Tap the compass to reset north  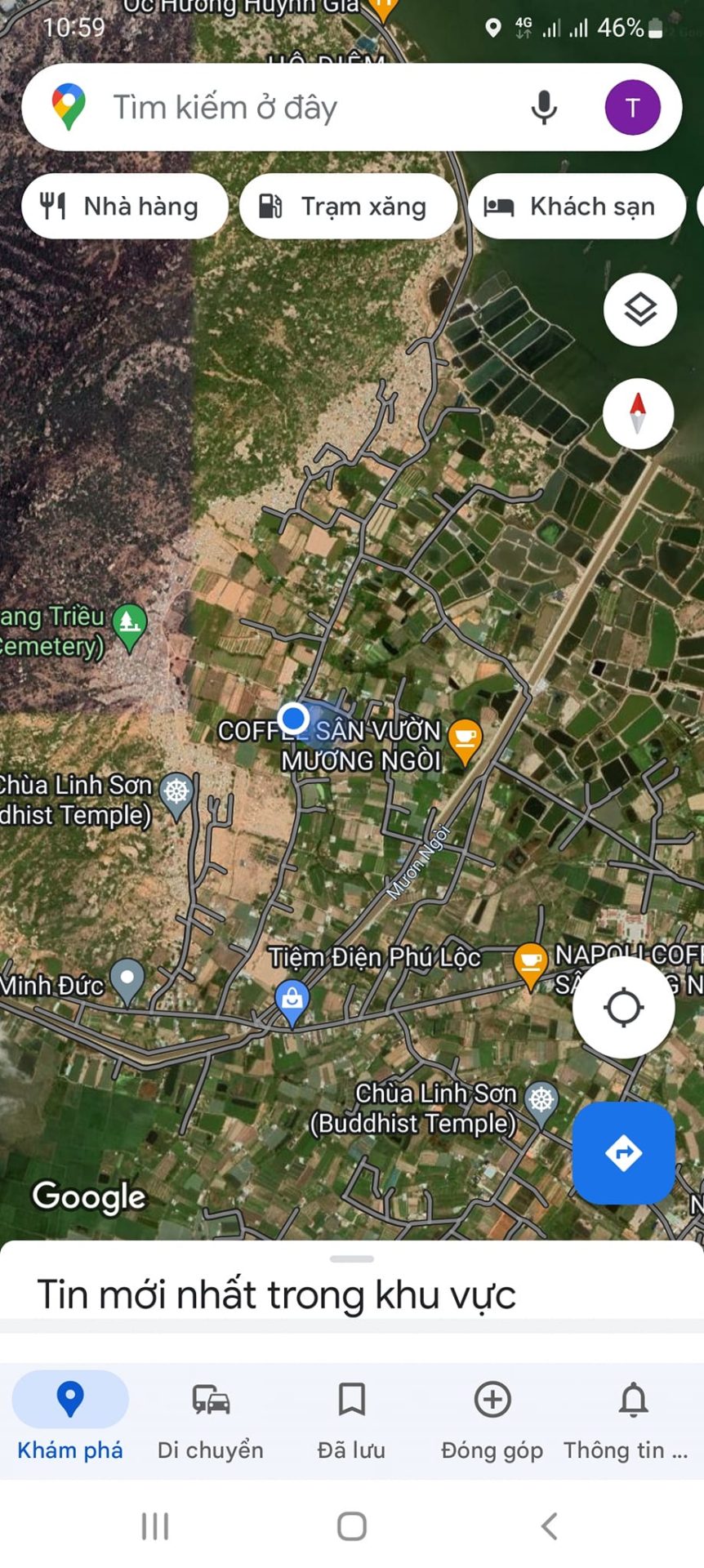click(638, 413)
